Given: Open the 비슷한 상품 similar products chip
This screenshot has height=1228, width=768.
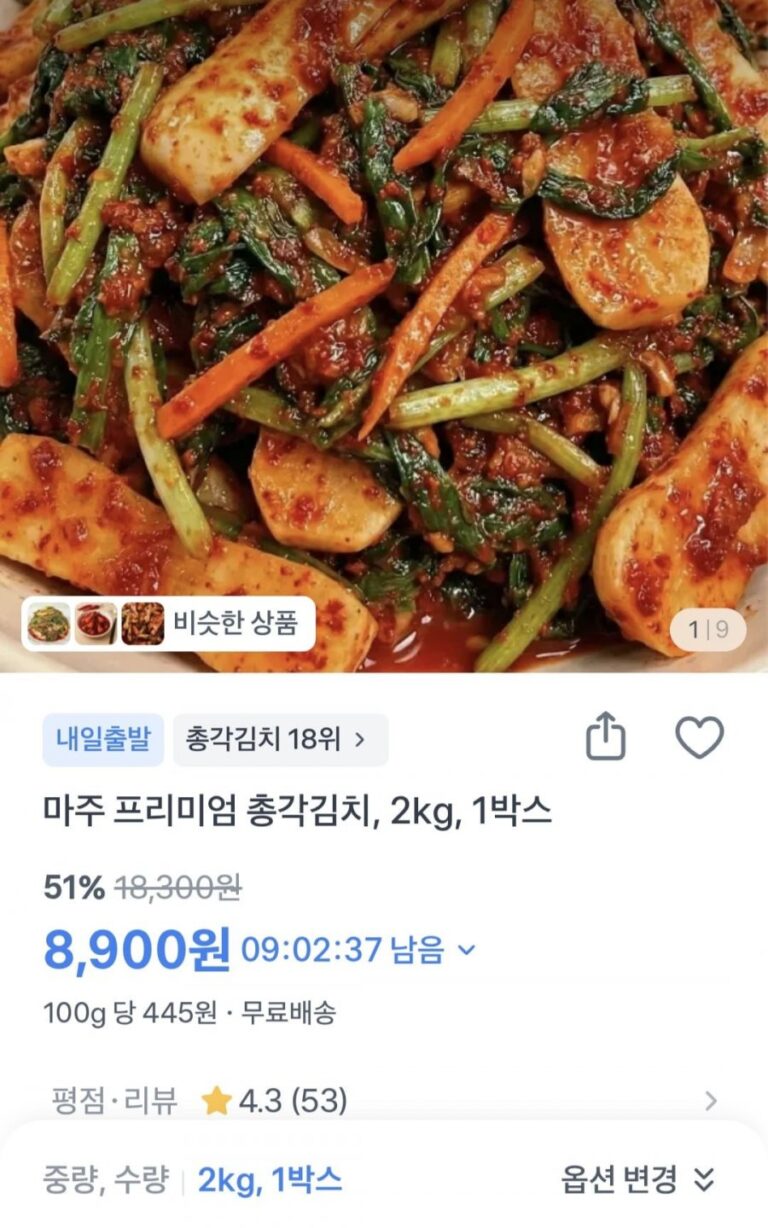Looking at the screenshot, I should [168, 623].
